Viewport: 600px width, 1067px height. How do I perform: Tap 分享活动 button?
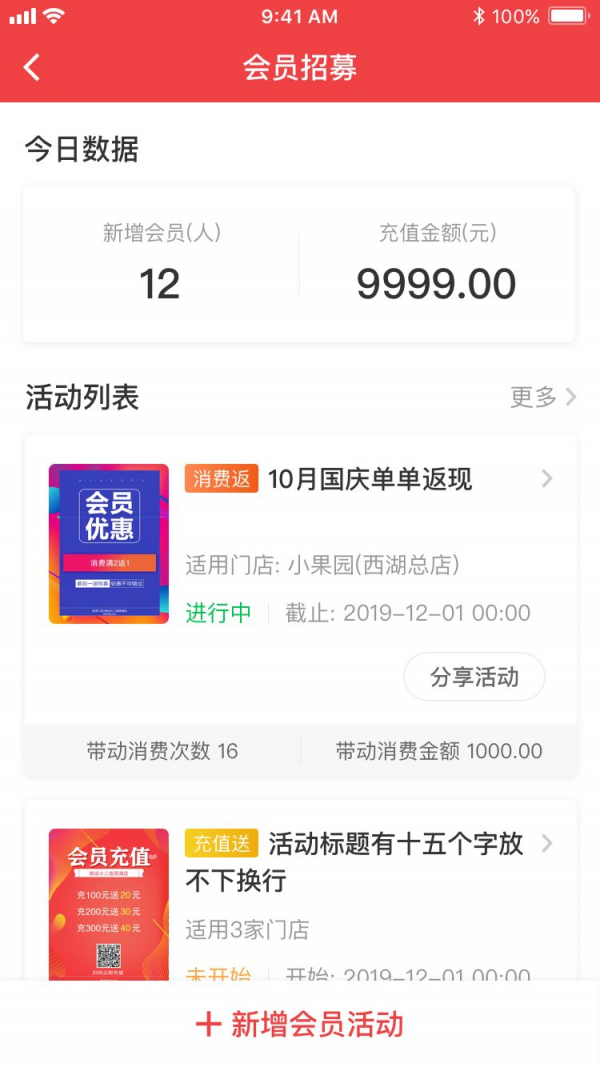(x=474, y=677)
